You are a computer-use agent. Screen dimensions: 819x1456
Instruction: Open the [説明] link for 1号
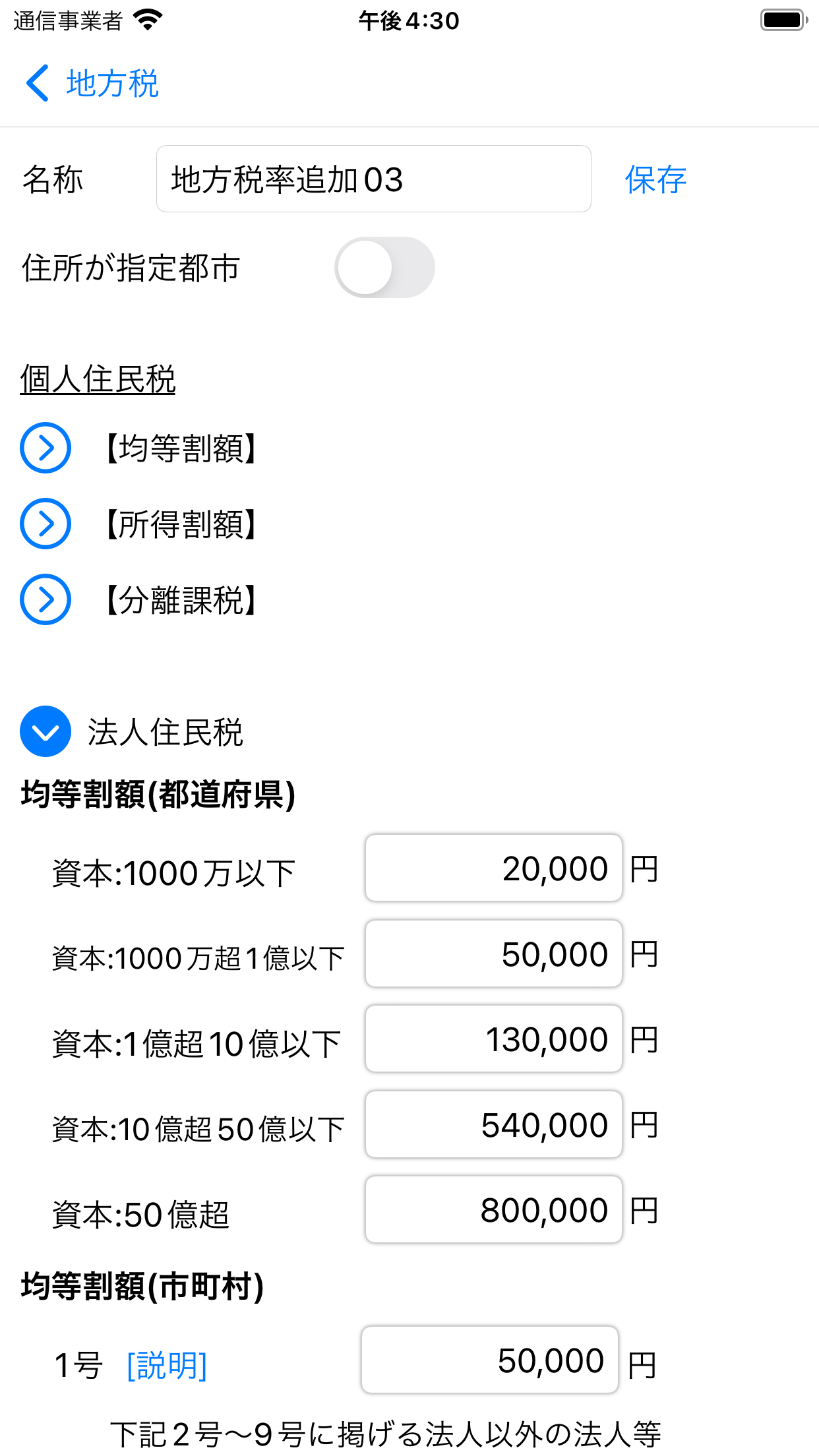point(167,1365)
